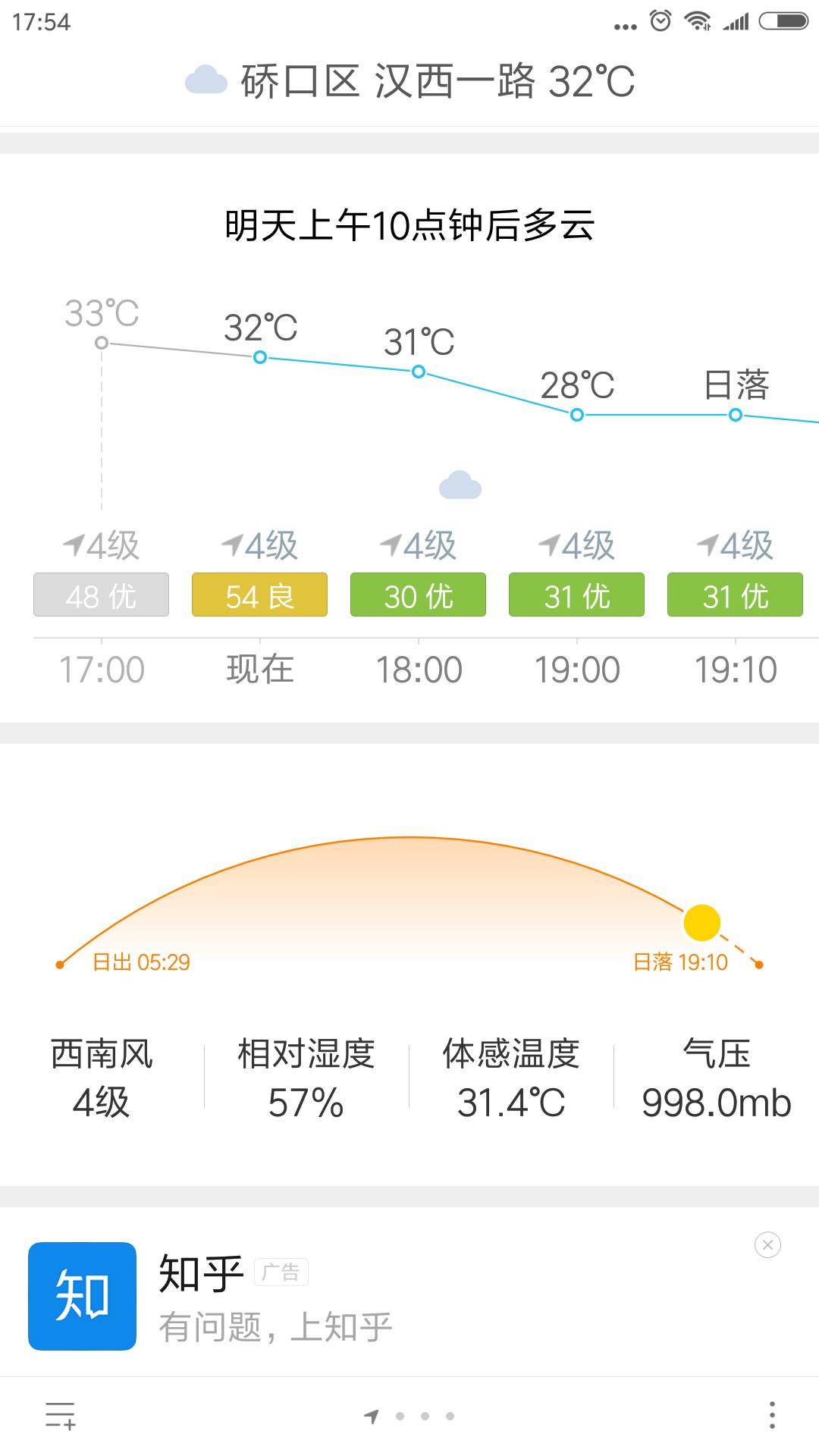Open the overflow menu icon at bottom right
The height and width of the screenshot is (1456, 819).
[770, 1417]
